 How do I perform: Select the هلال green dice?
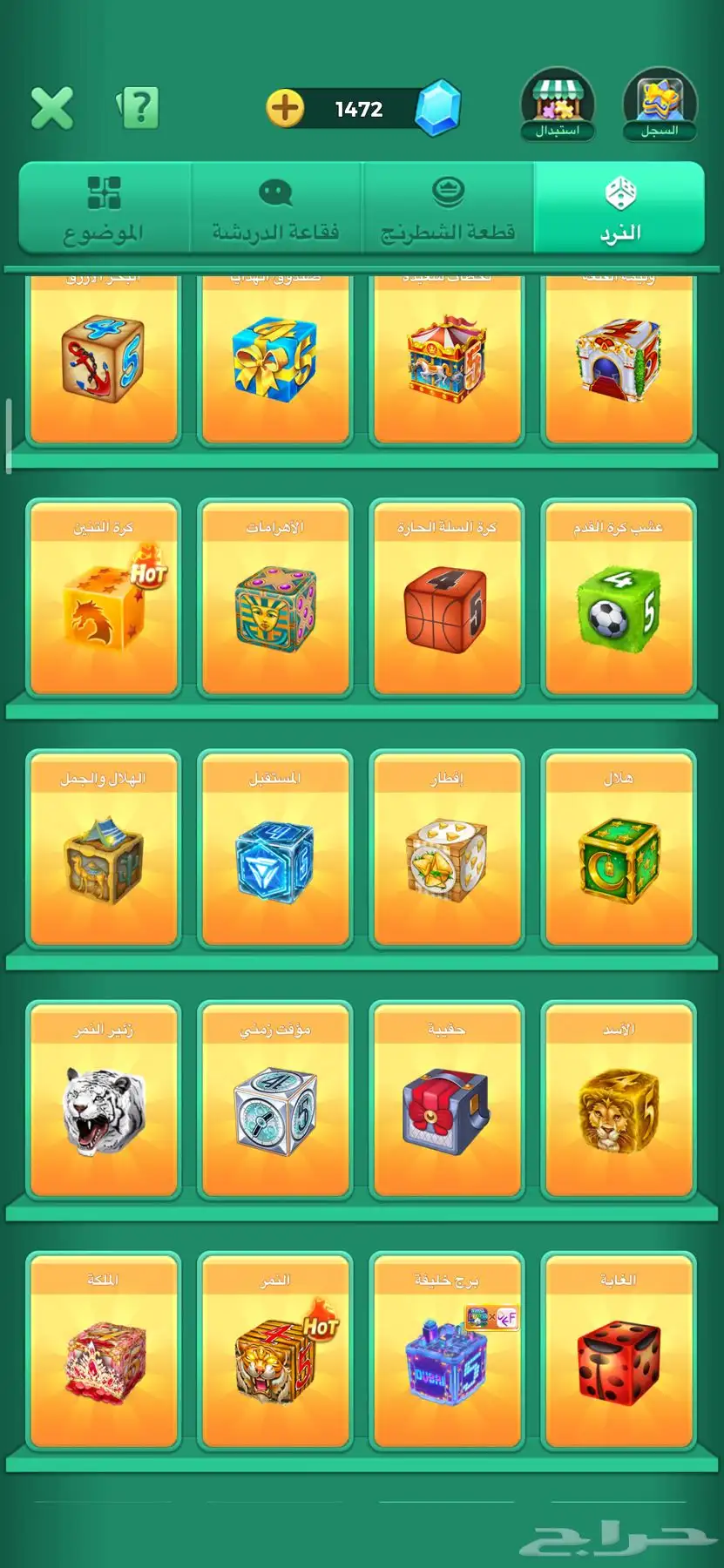point(618,850)
